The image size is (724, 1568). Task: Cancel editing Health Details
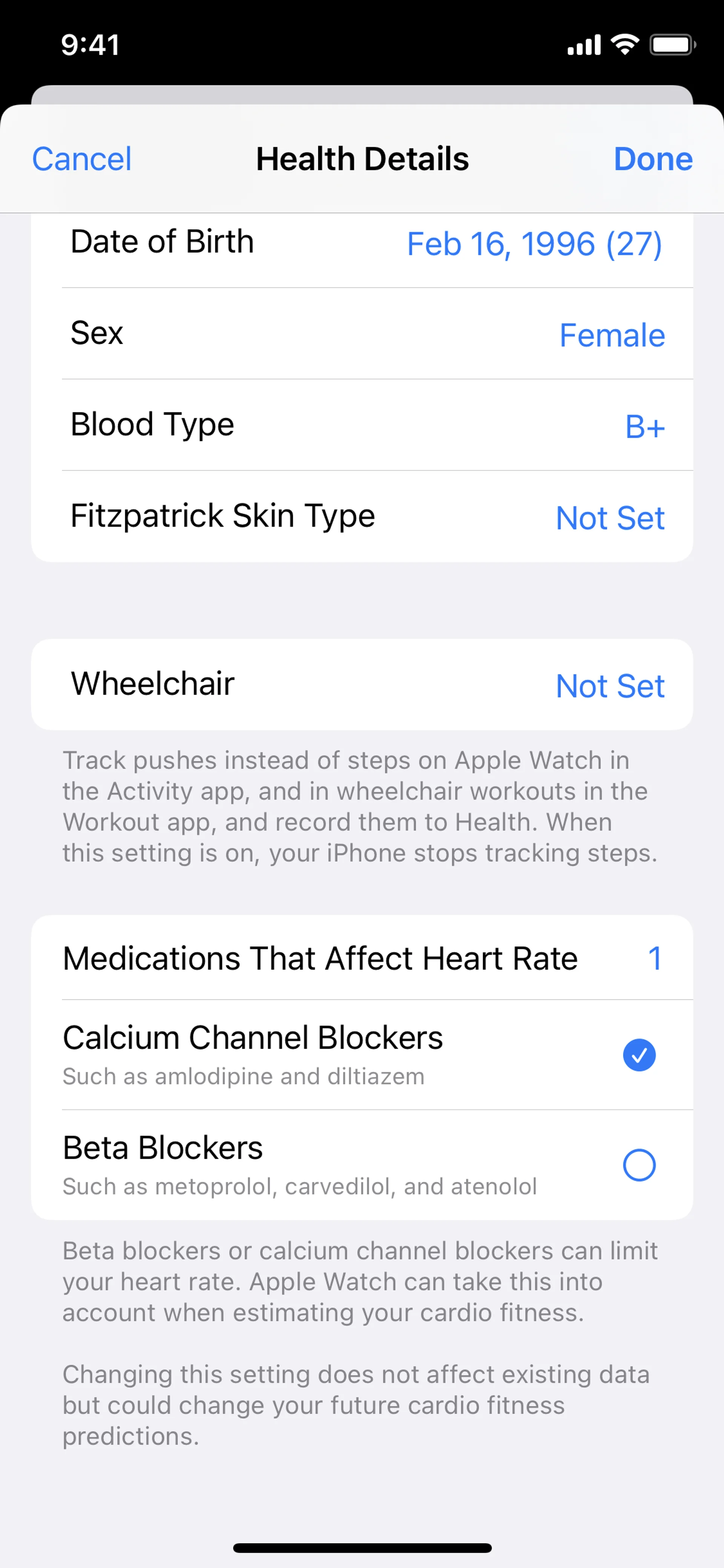pos(81,160)
